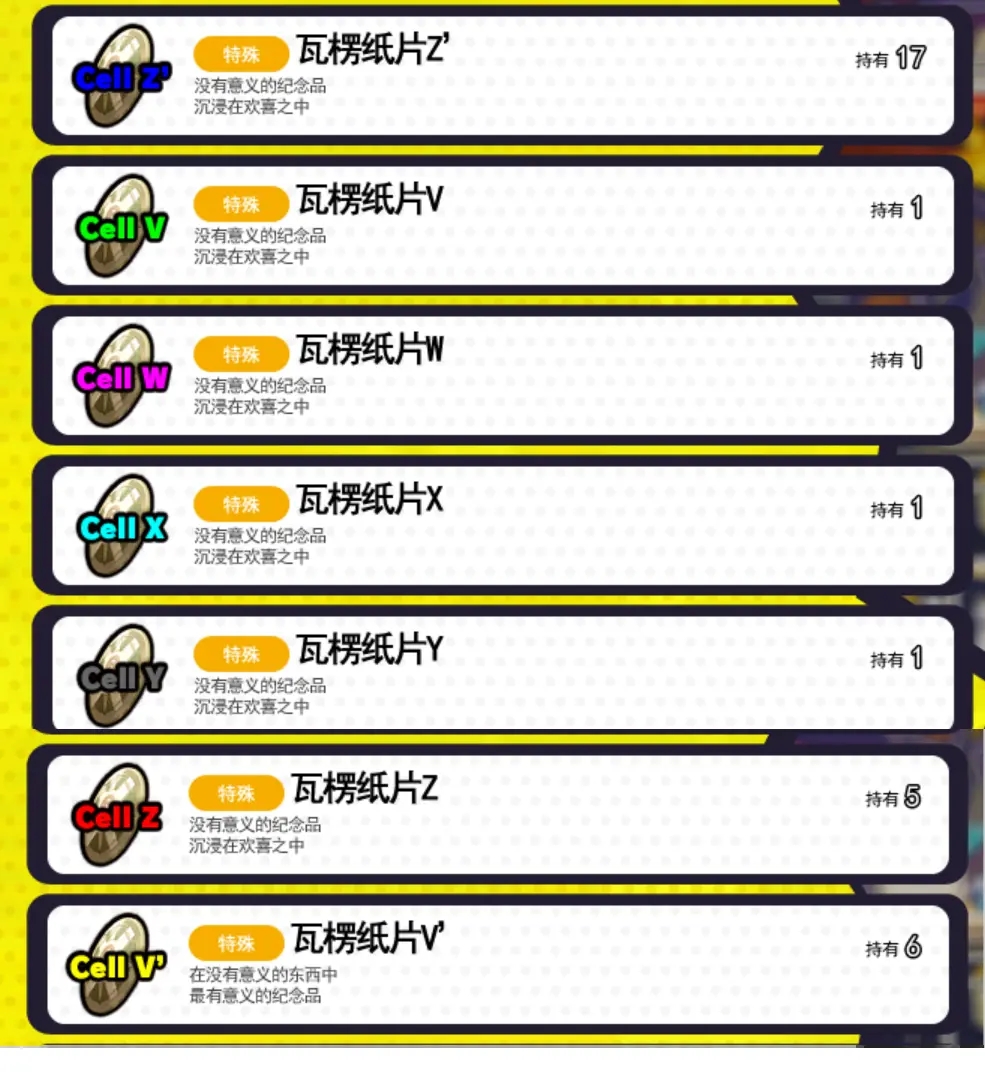The height and width of the screenshot is (1074, 985).
Task: Open the 瓦楞纸片Z' item row
Action: point(500,75)
